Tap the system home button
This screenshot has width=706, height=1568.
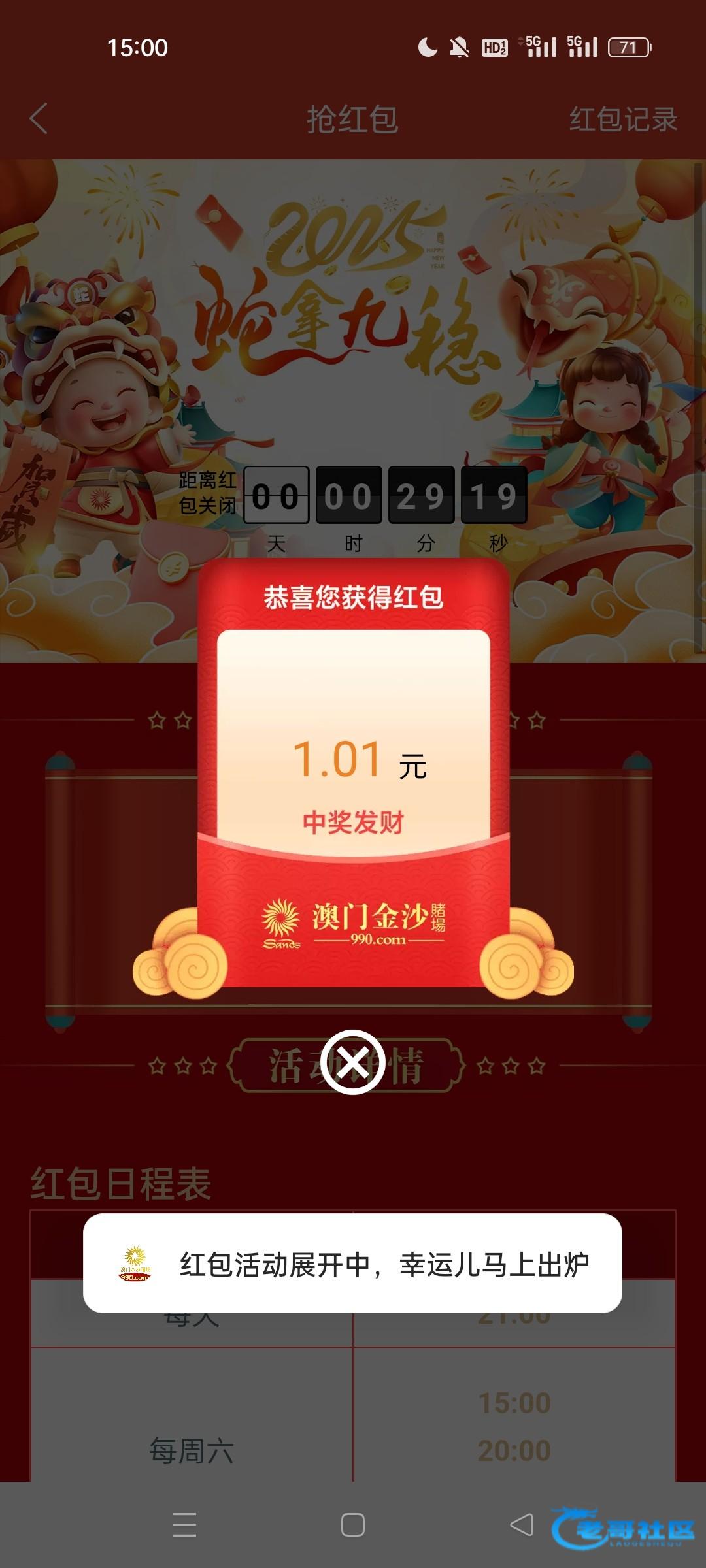click(352, 1525)
